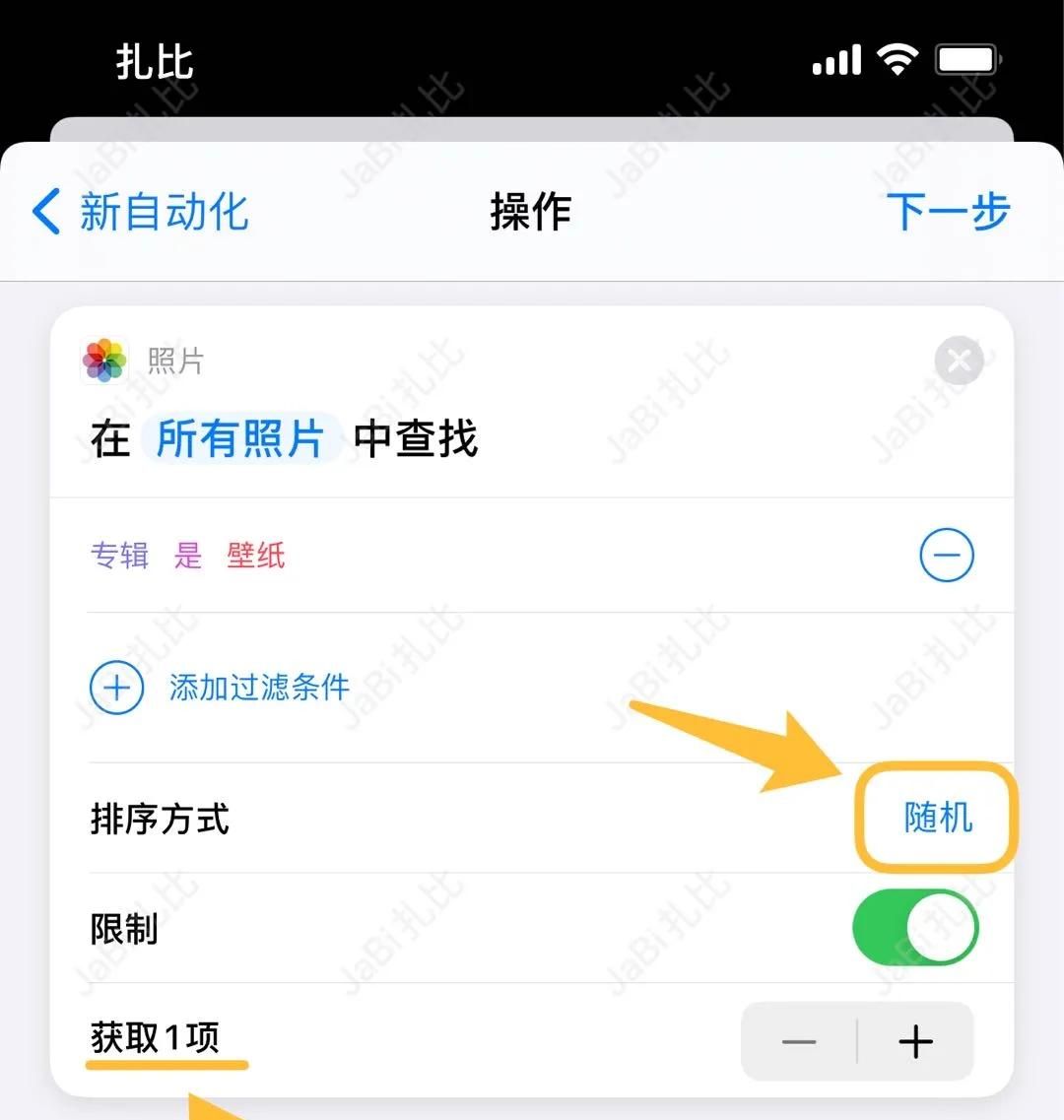Remove the 照片 action with the X icon

point(959,361)
